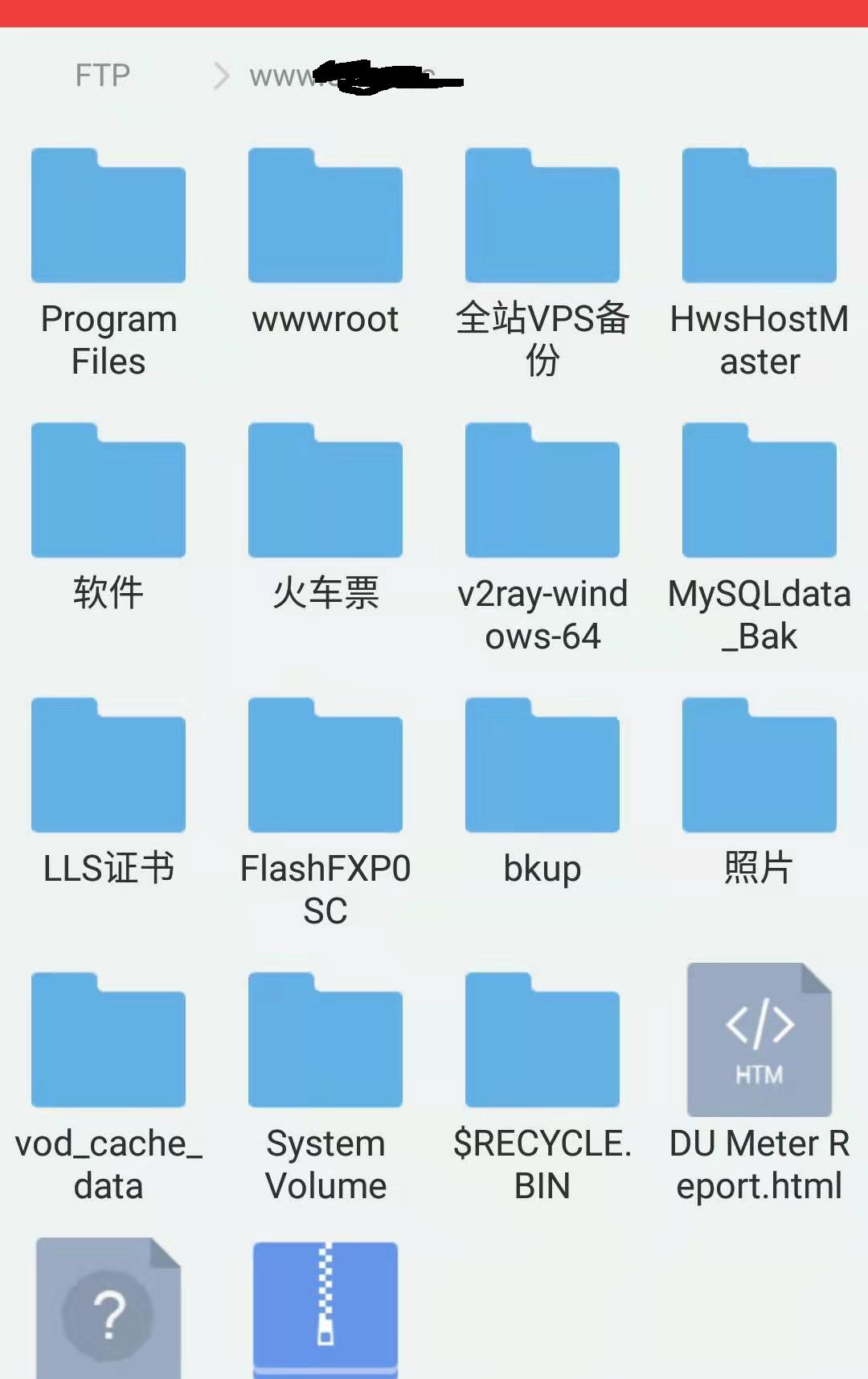Open the zip archive file
The image size is (868, 1379).
pos(325,1310)
